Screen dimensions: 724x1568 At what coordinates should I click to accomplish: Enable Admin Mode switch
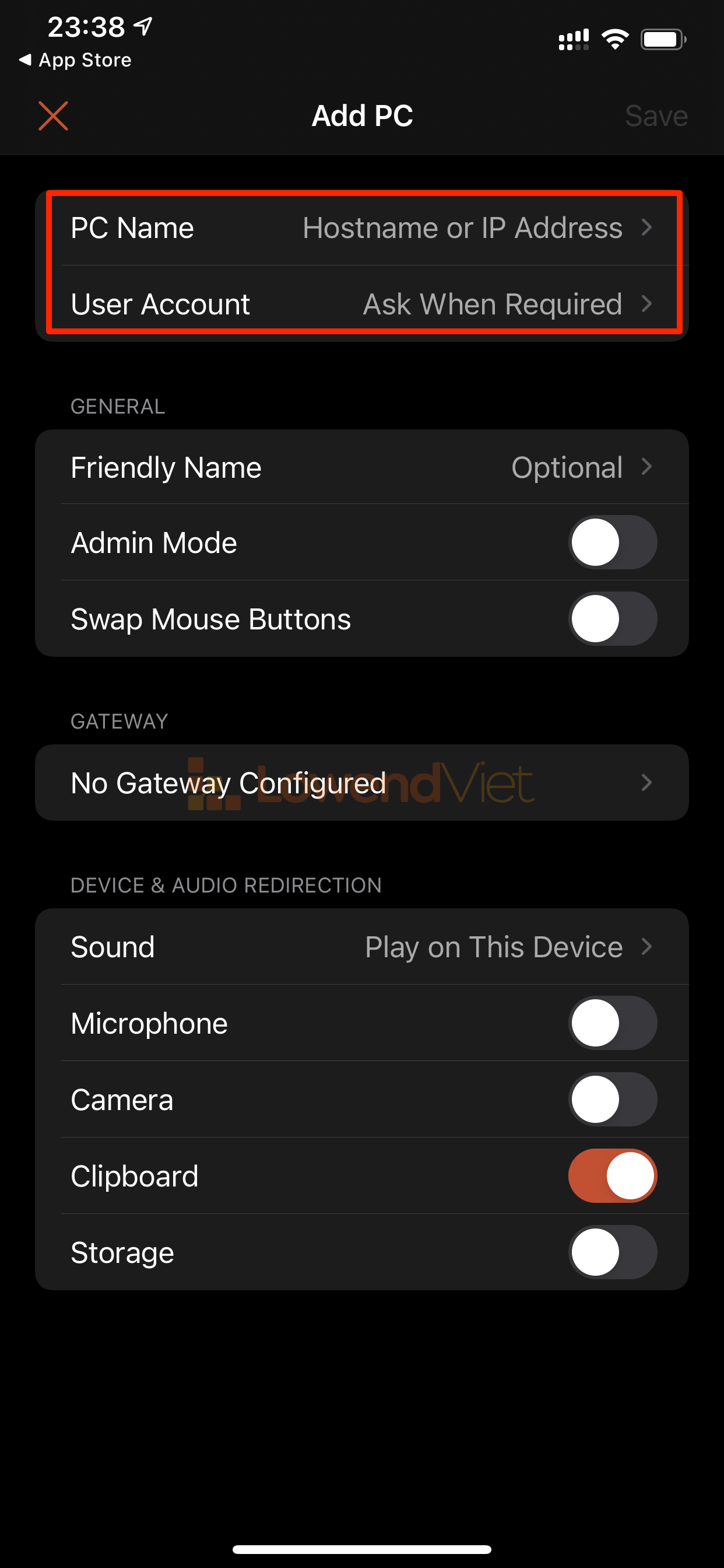pos(612,542)
